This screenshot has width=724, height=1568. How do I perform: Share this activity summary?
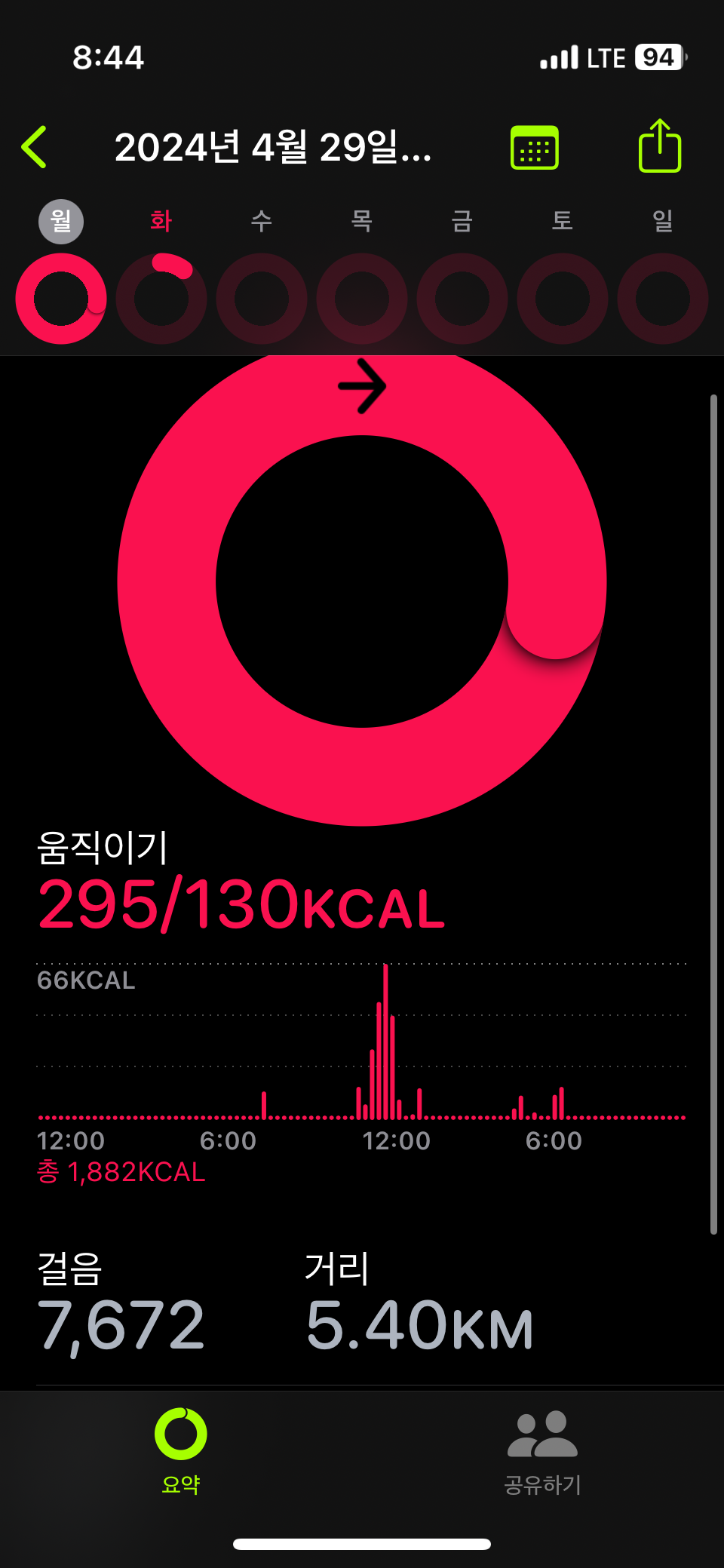(x=660, y=146)
